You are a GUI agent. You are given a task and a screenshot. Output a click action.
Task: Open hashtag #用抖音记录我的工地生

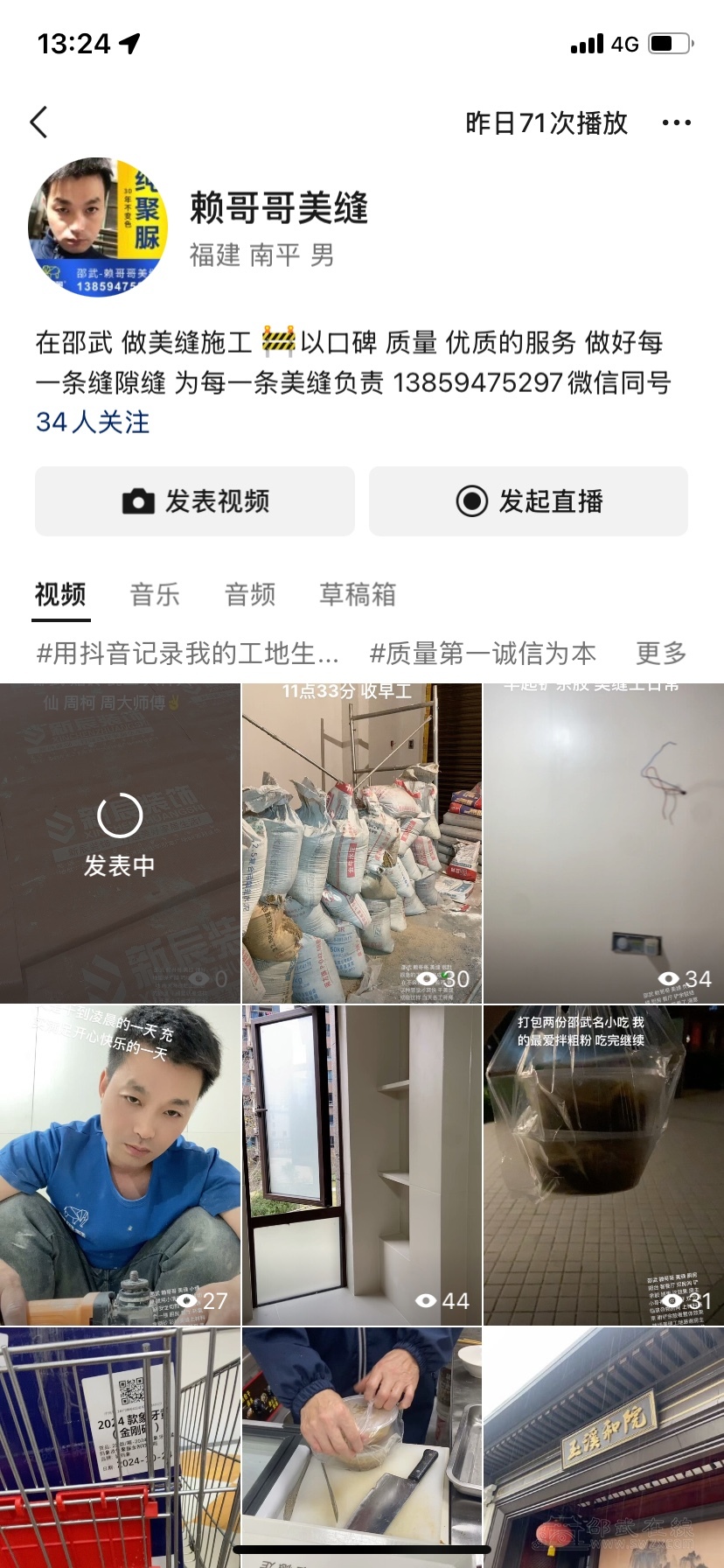tap(187, 654)
